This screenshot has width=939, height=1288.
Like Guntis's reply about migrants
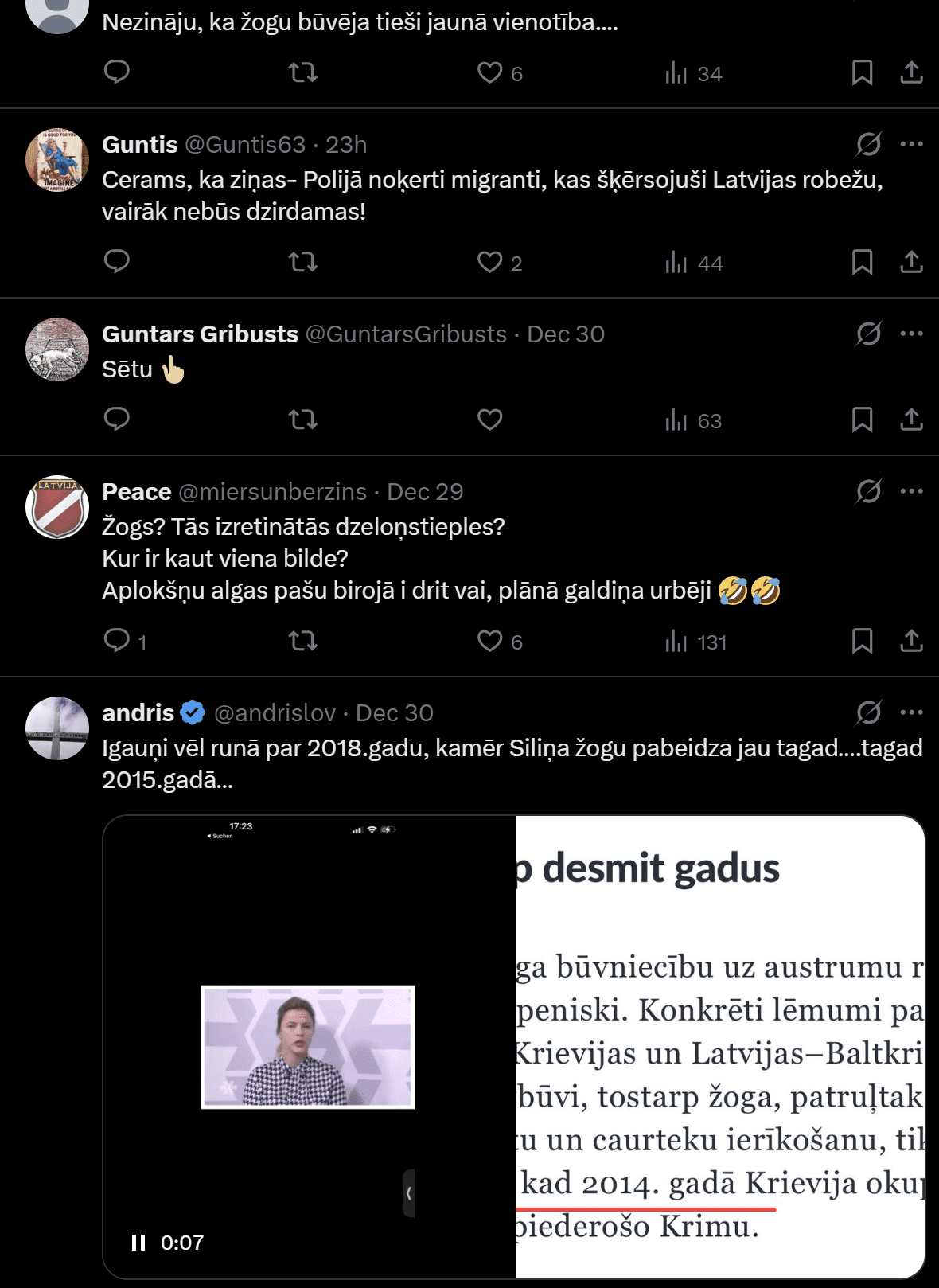coord(489,262)
